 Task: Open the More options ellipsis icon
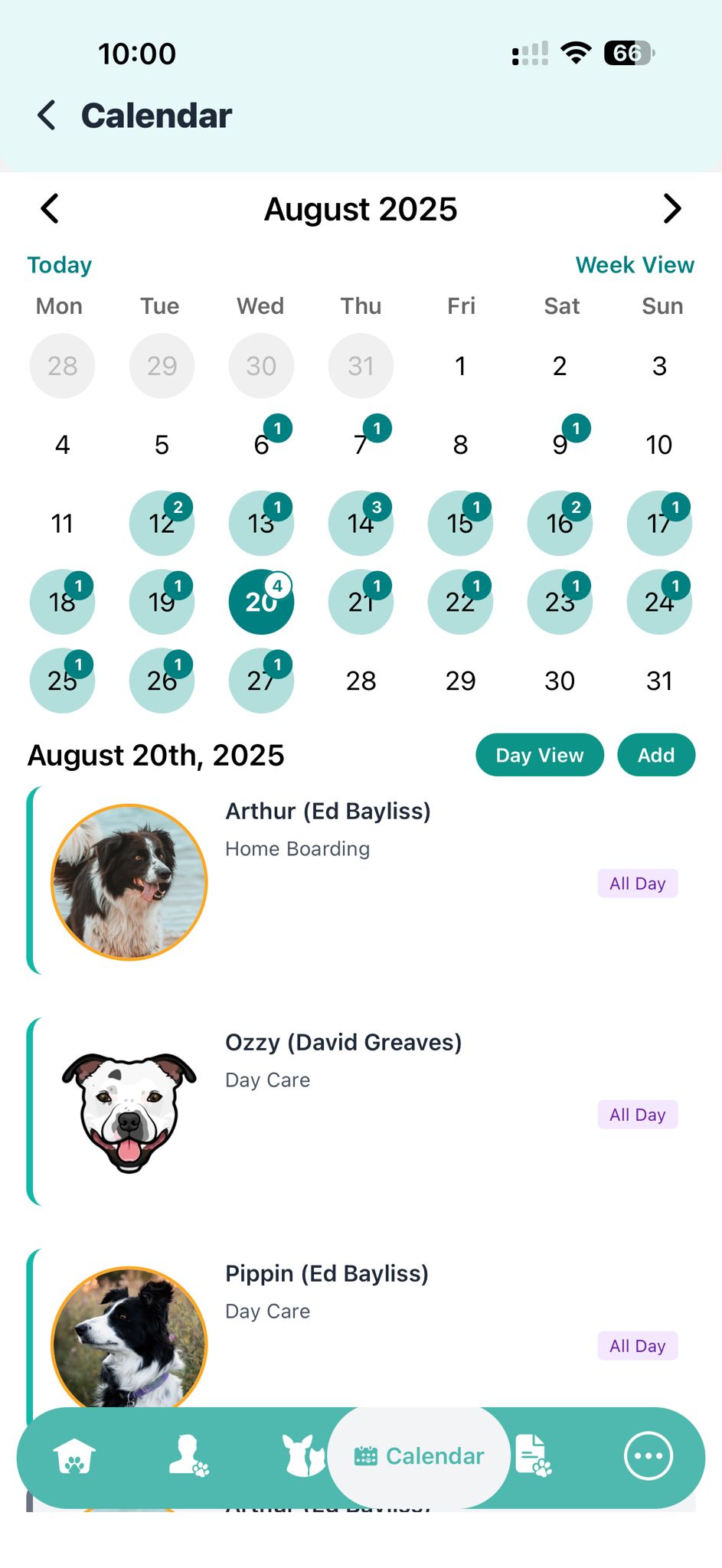pyautogui.click(x=648, y=1455)
